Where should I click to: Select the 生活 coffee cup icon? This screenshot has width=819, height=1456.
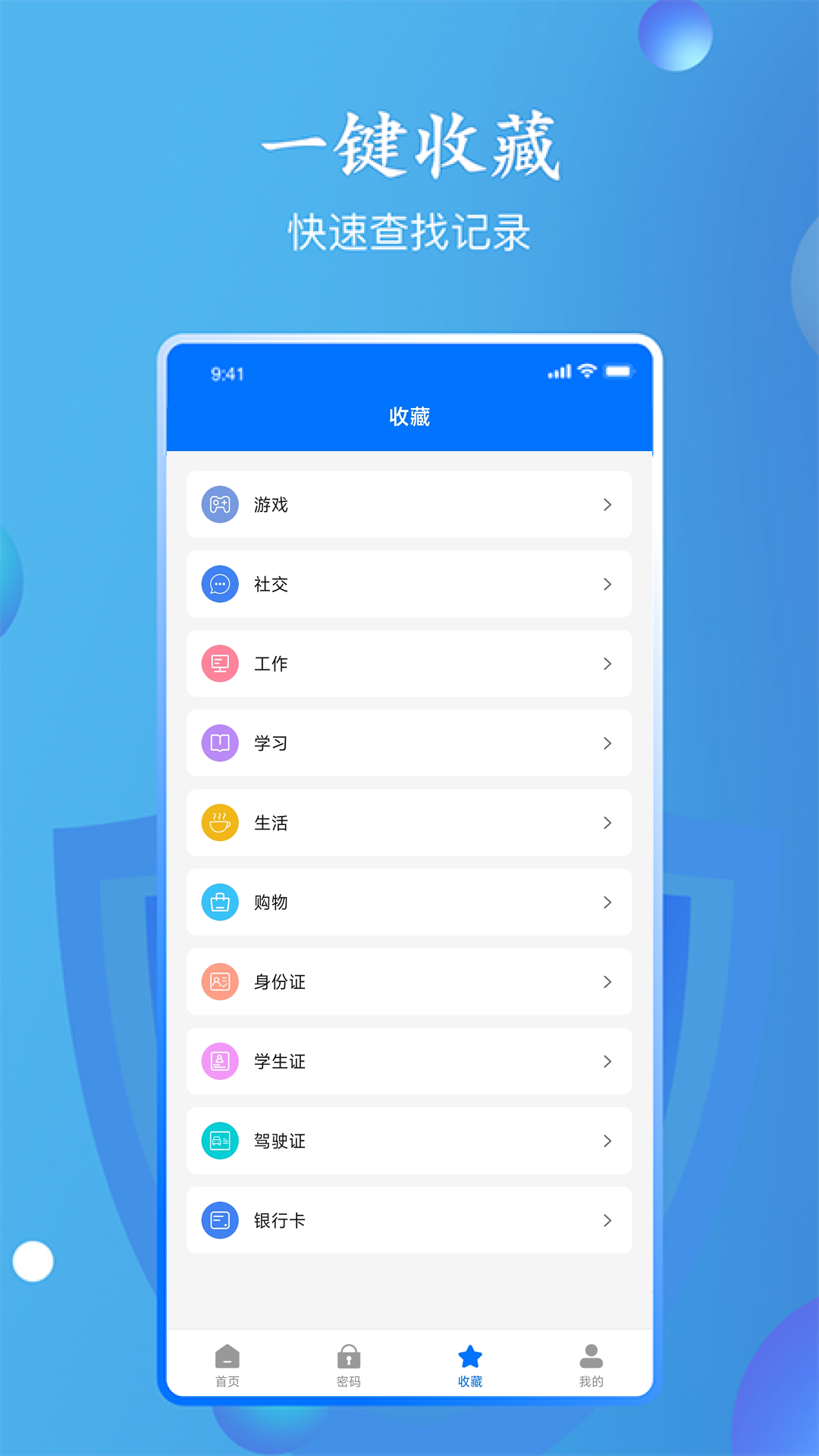[x=219, y=823]
